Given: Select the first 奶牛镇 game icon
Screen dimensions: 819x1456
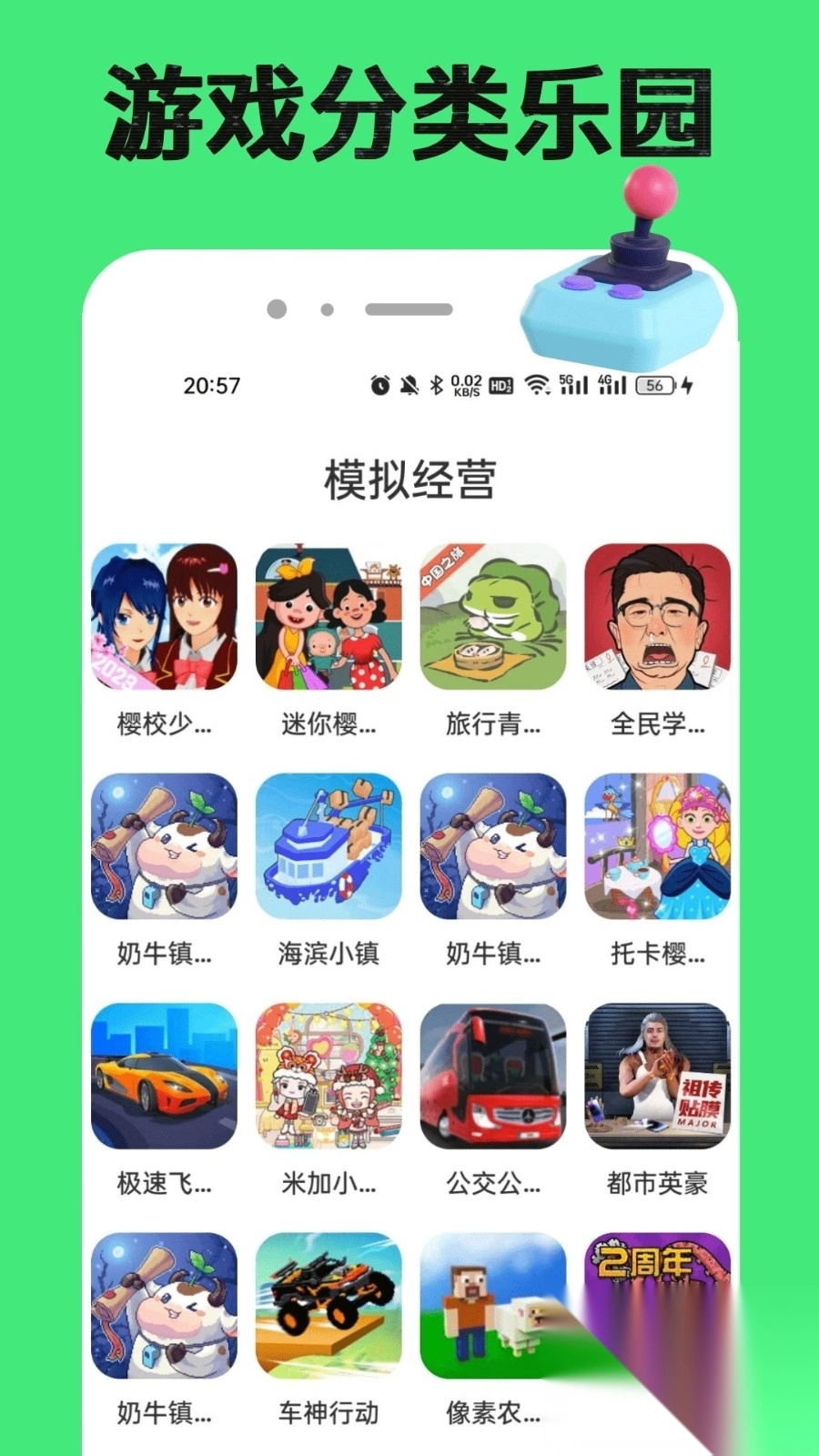Looking at the screenshot, I should click(x=162, y=846).
